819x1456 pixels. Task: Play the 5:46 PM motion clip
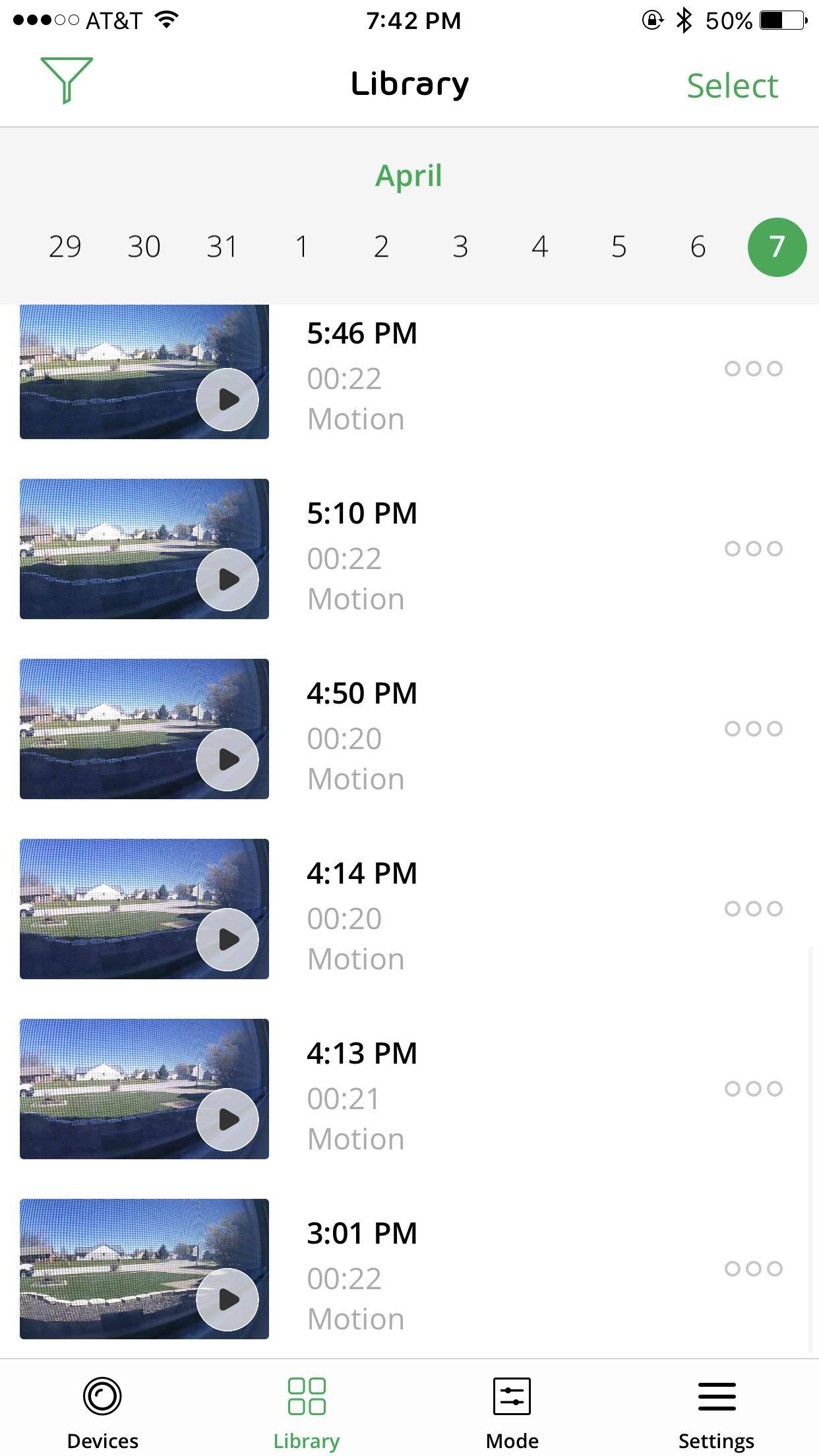point(227,399)
